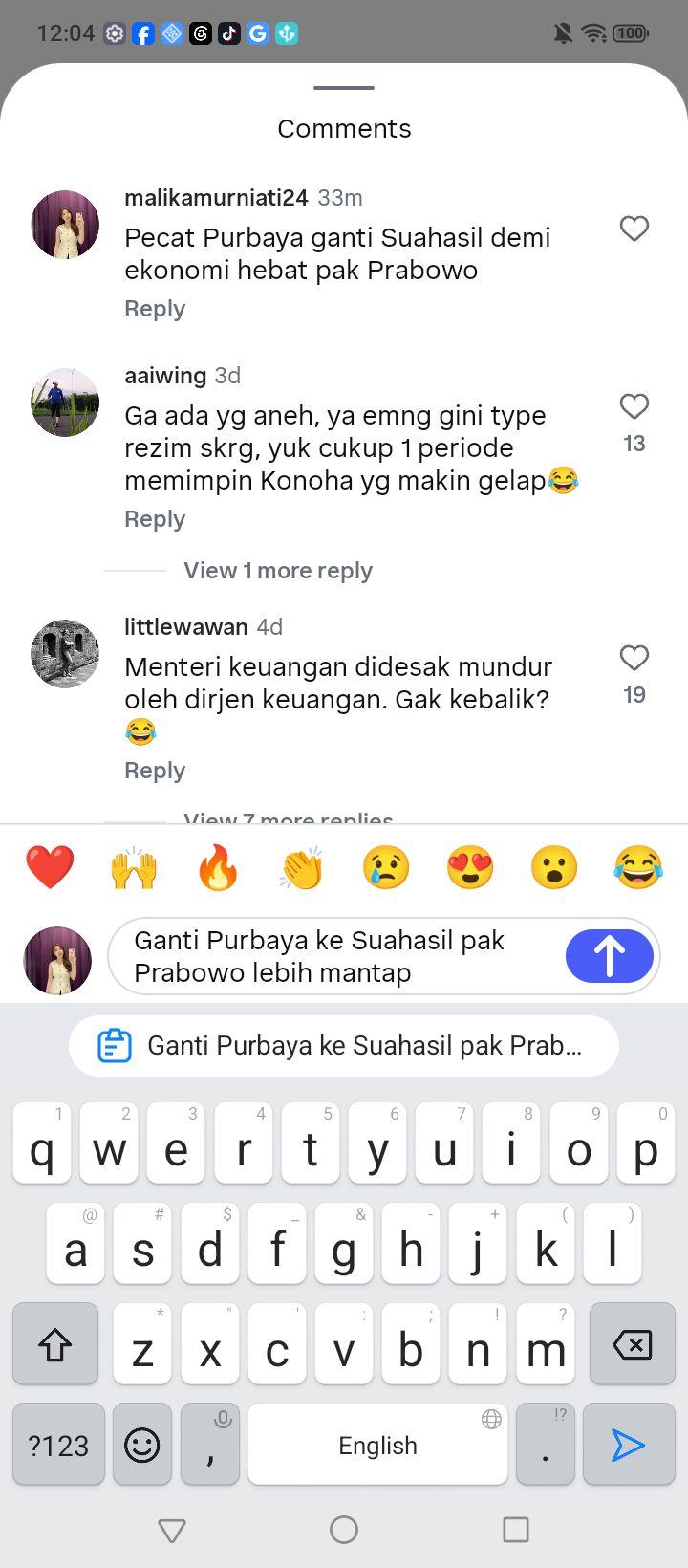Switch keyboard to ?123 symbols
Screen dimensions: 688x1568
tap(58, 1444)
